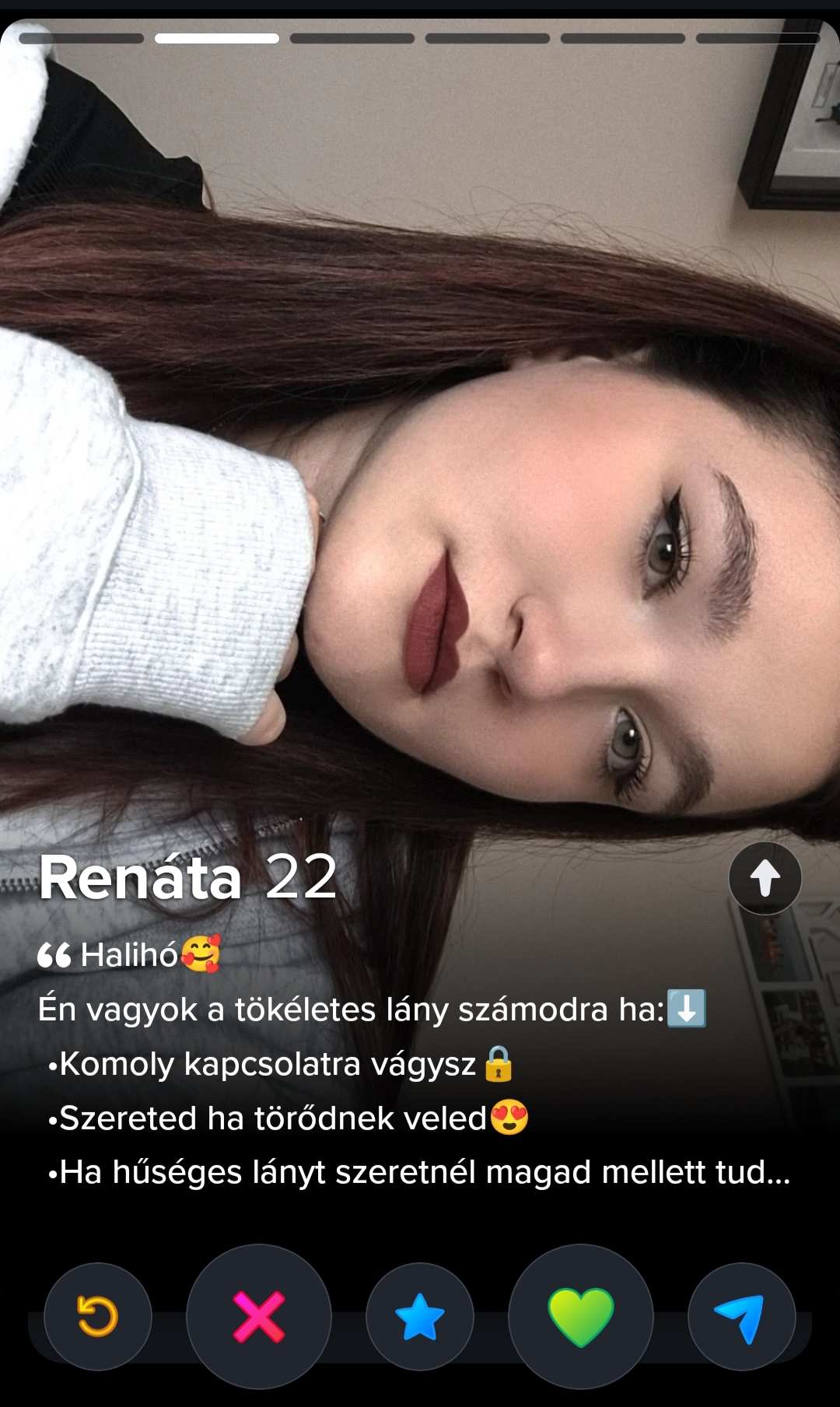840x1407 pixels.
Task: Open Renáta's full profile with the up arrow
Action: coord(765,878)
